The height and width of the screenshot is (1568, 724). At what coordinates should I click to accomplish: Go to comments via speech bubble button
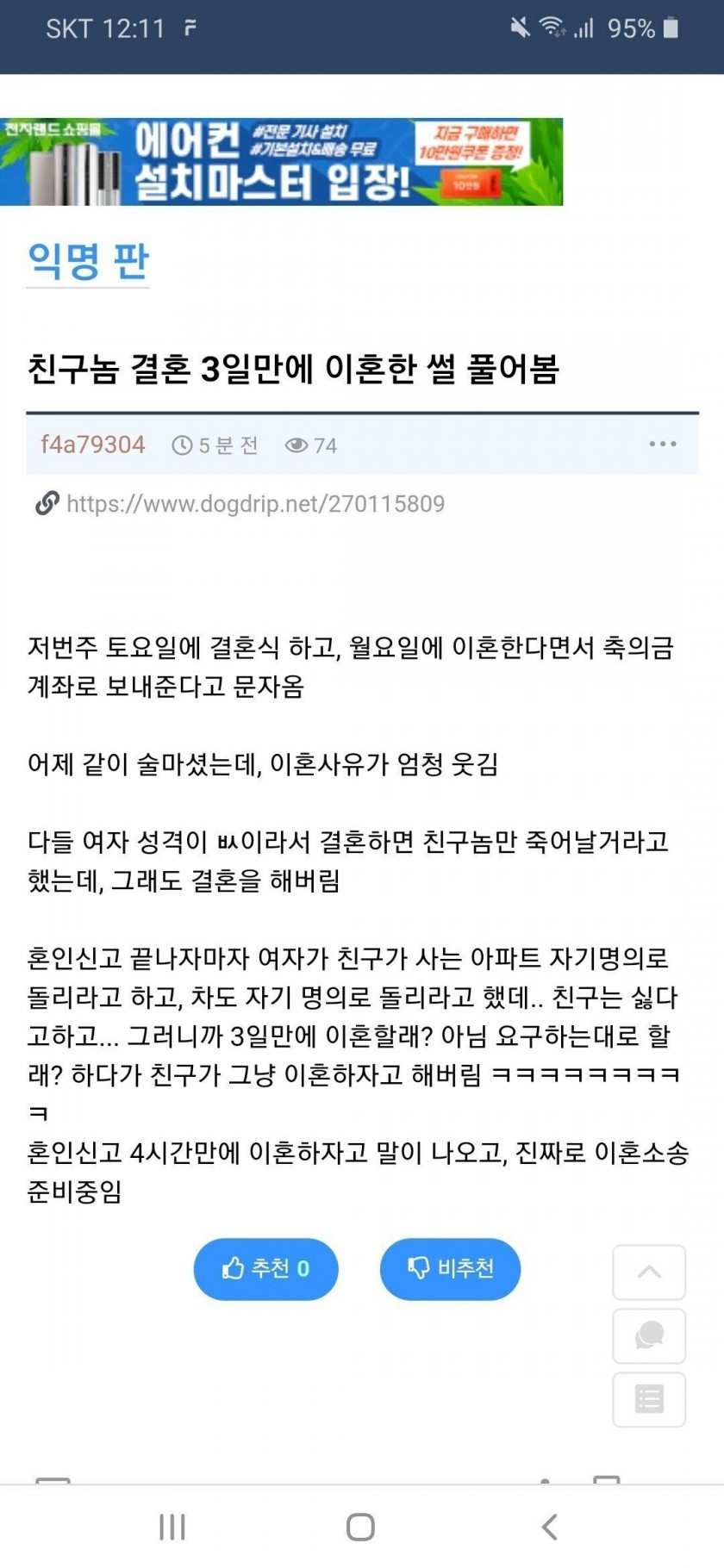click(649, 1336)
